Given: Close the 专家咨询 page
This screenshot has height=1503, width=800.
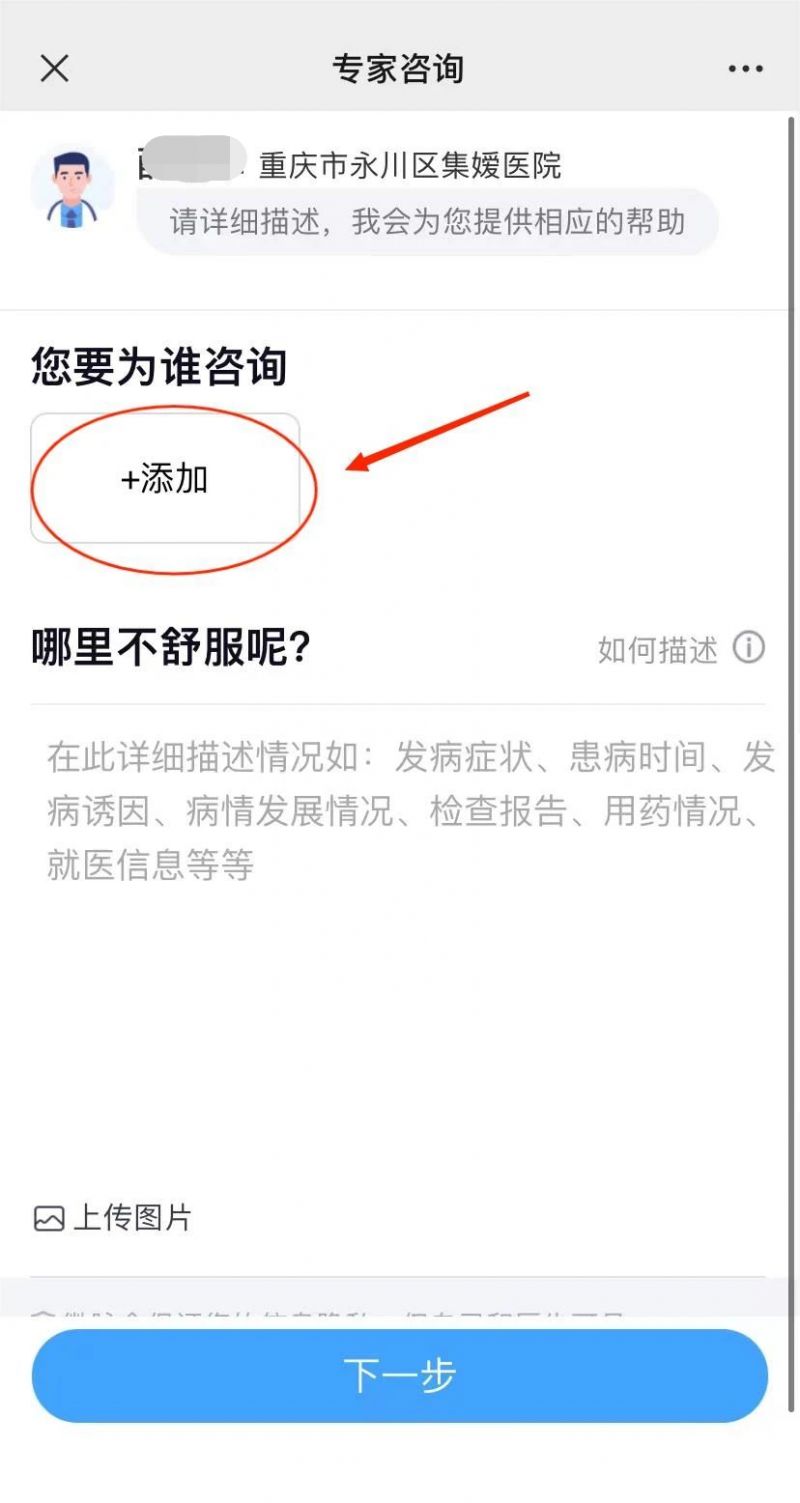Looking at the screenshot, I should point(54,68).
